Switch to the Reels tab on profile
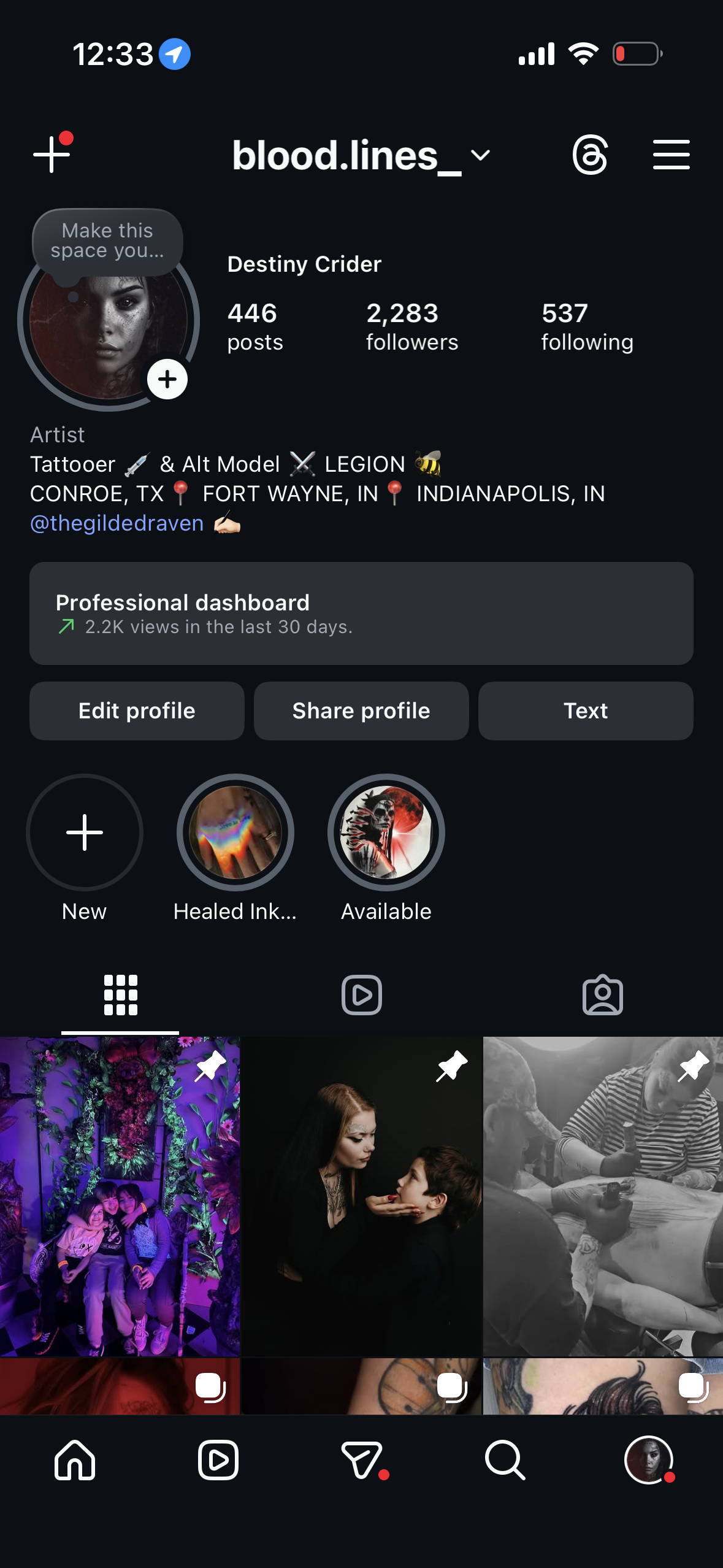 coord(361,995)
